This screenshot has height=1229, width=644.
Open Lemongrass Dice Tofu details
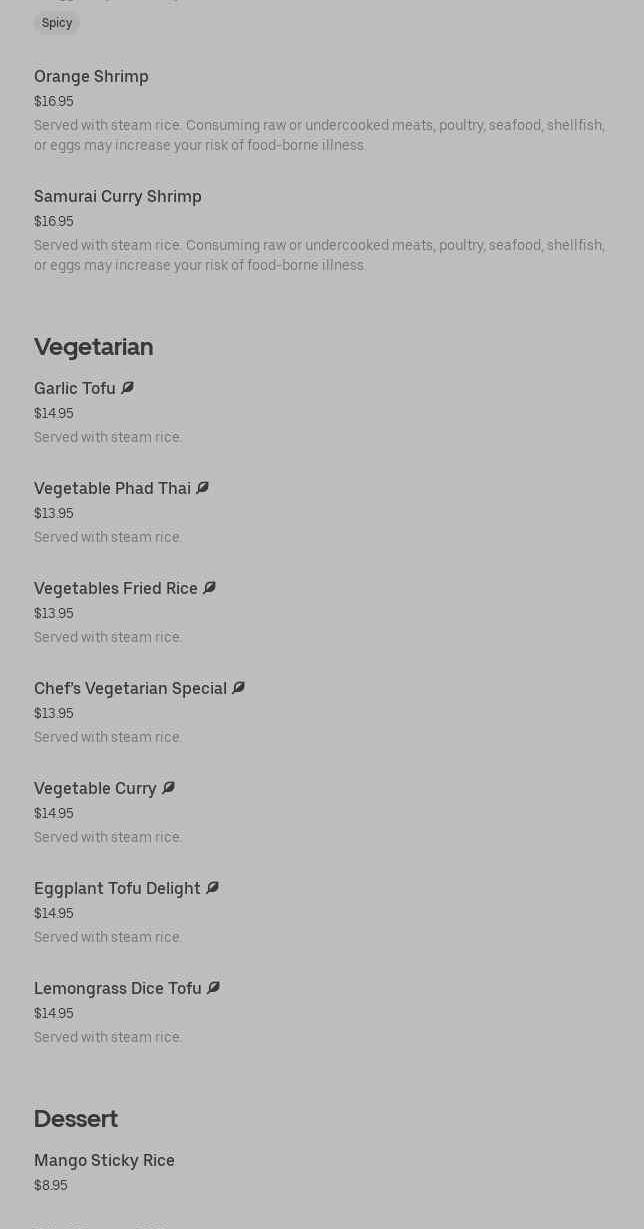[x=118, y=989]
